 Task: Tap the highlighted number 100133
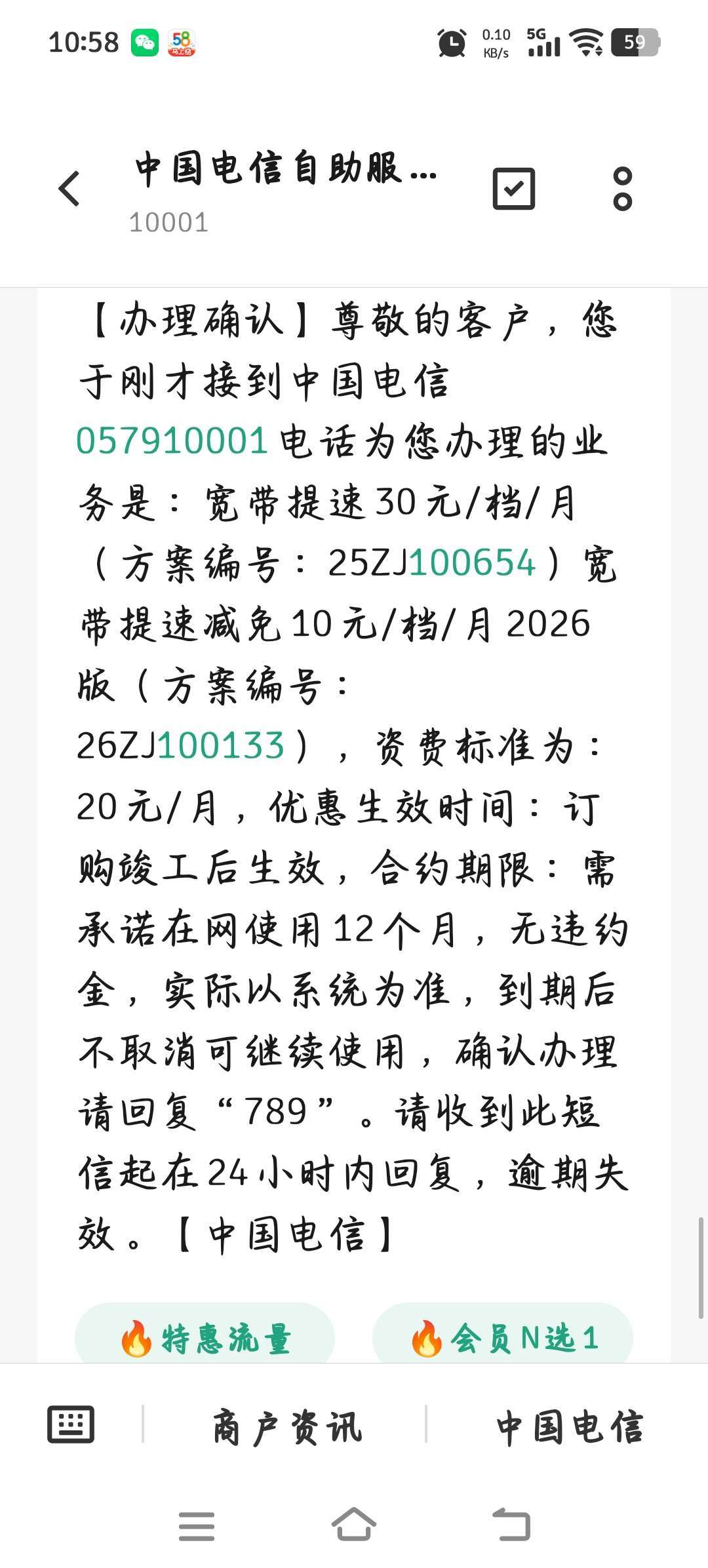(x=221, y=746)
